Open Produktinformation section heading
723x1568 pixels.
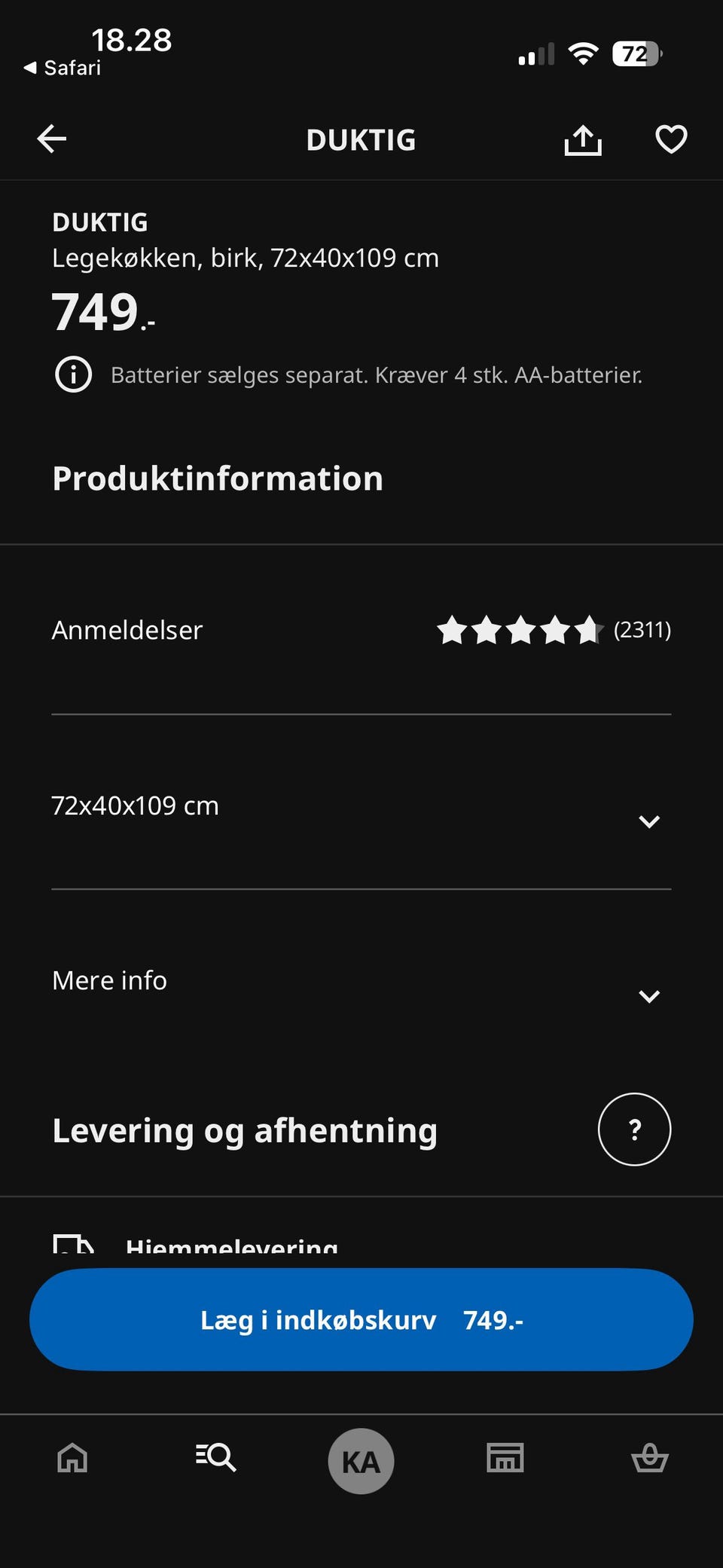click(217, 478)
